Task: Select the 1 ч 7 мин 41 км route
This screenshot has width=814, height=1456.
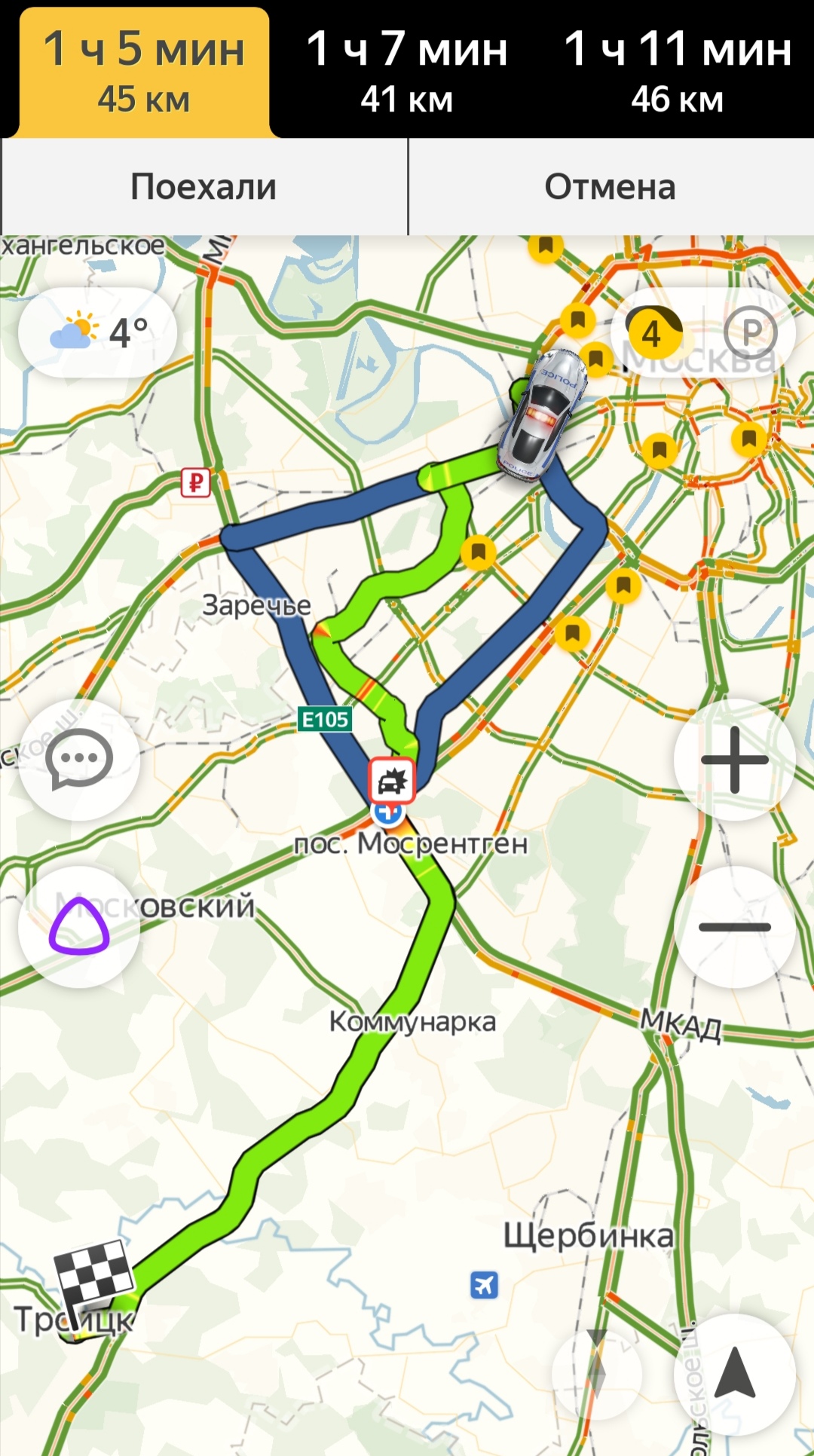Action: (x=407, y=72)
